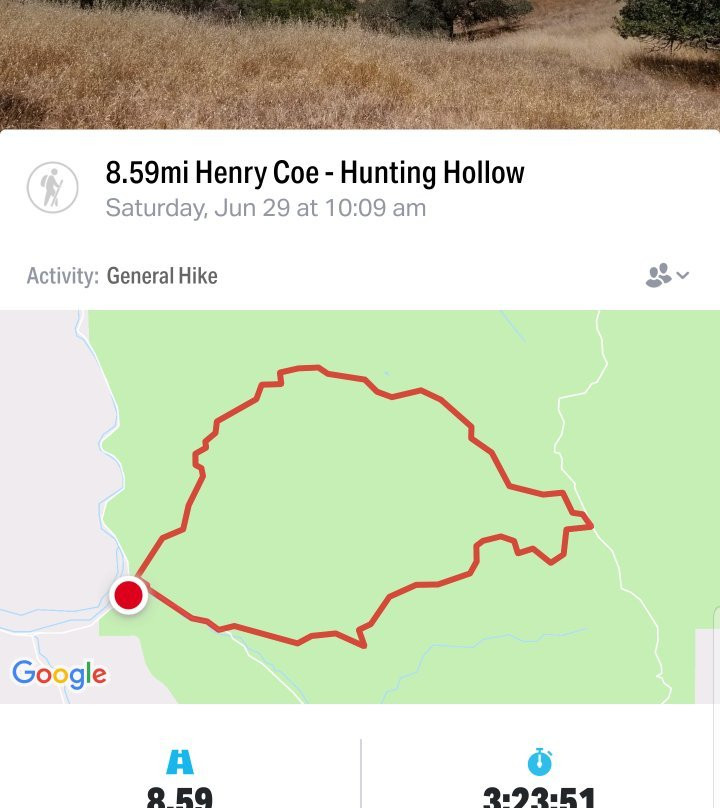This screenshot has width=720, height=808.
Task: Select the red start marker on the route
Action: (128, 597)
